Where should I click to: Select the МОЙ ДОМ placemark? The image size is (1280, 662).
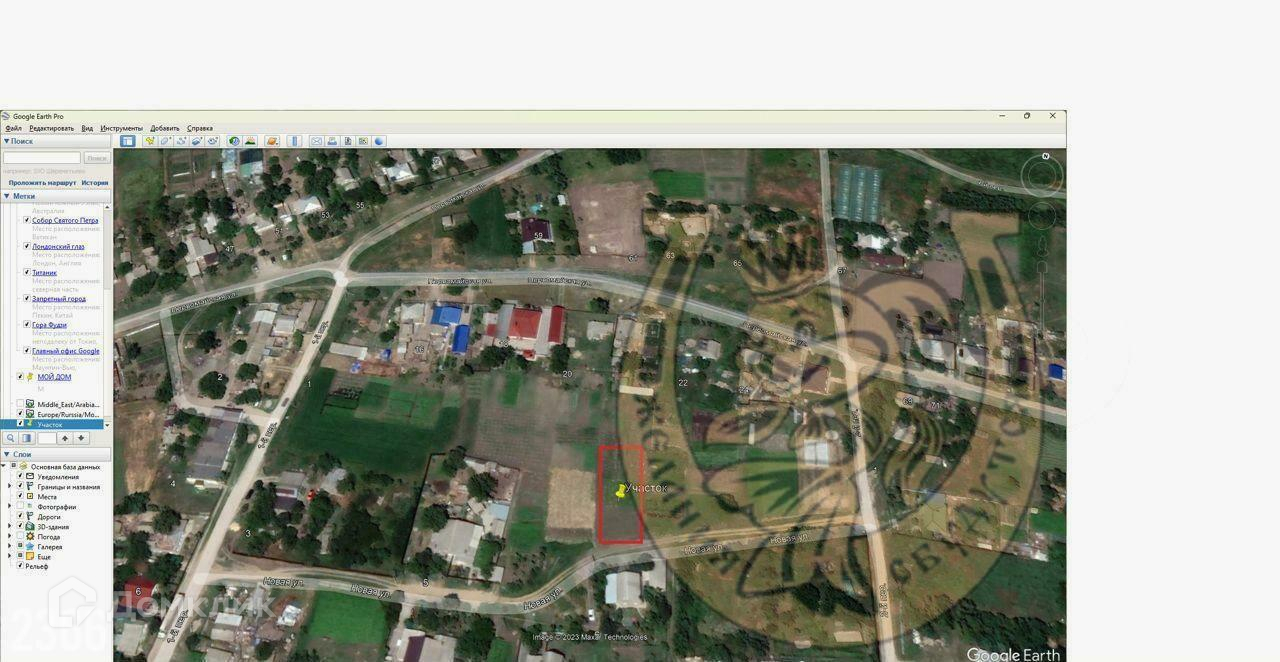pos(54,377)
